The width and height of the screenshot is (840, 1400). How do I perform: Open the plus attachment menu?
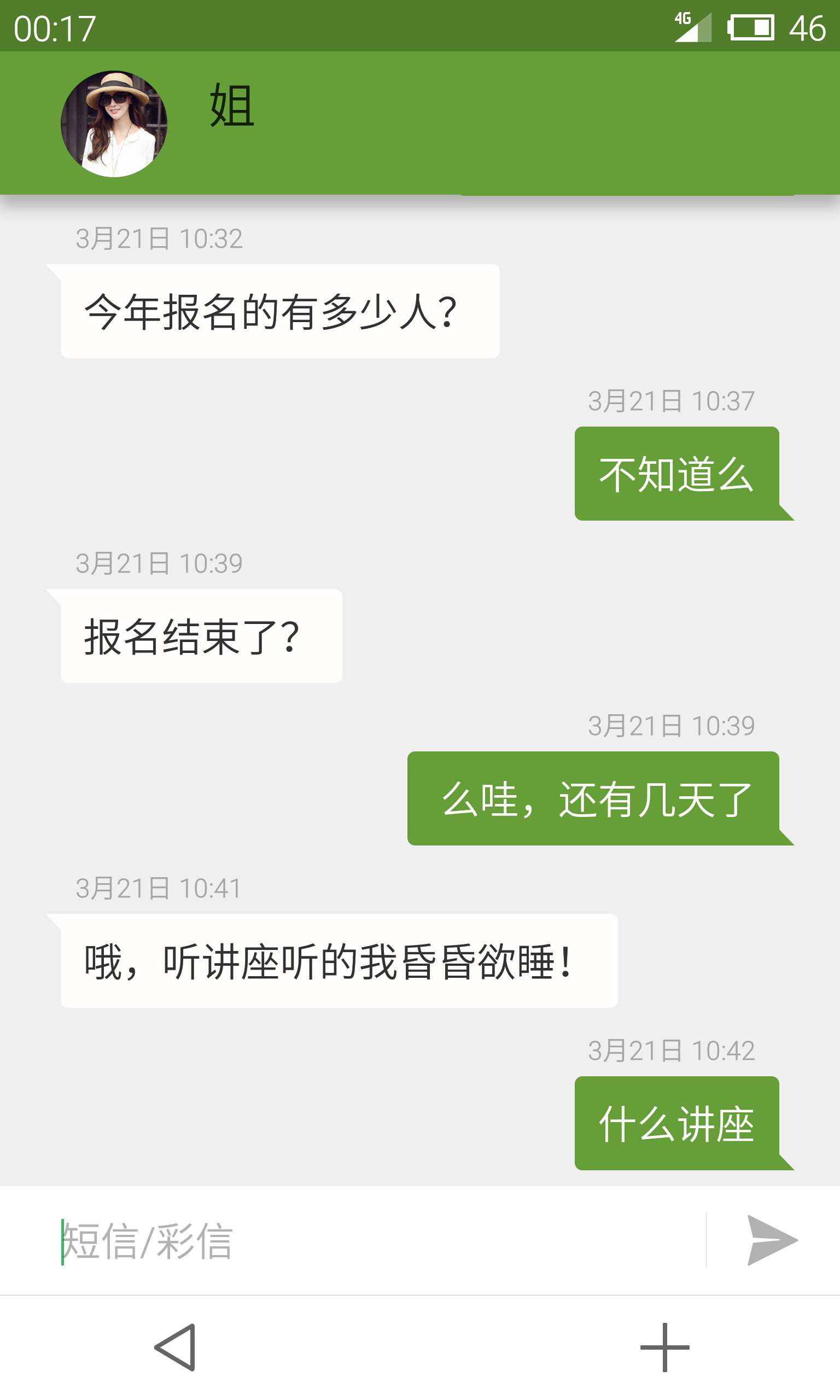coord(664,1347)
